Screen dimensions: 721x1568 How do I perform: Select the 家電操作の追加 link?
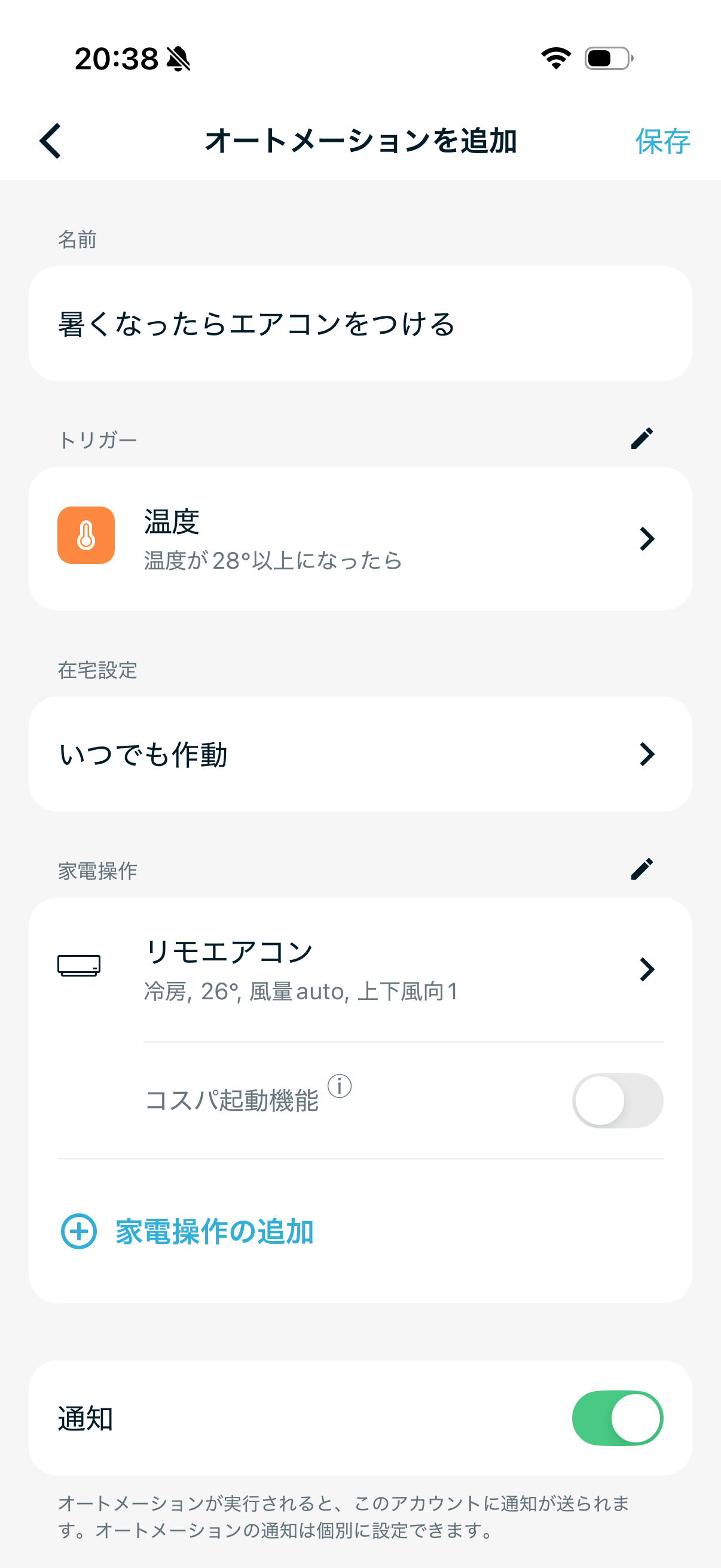tap(214, 1231)
